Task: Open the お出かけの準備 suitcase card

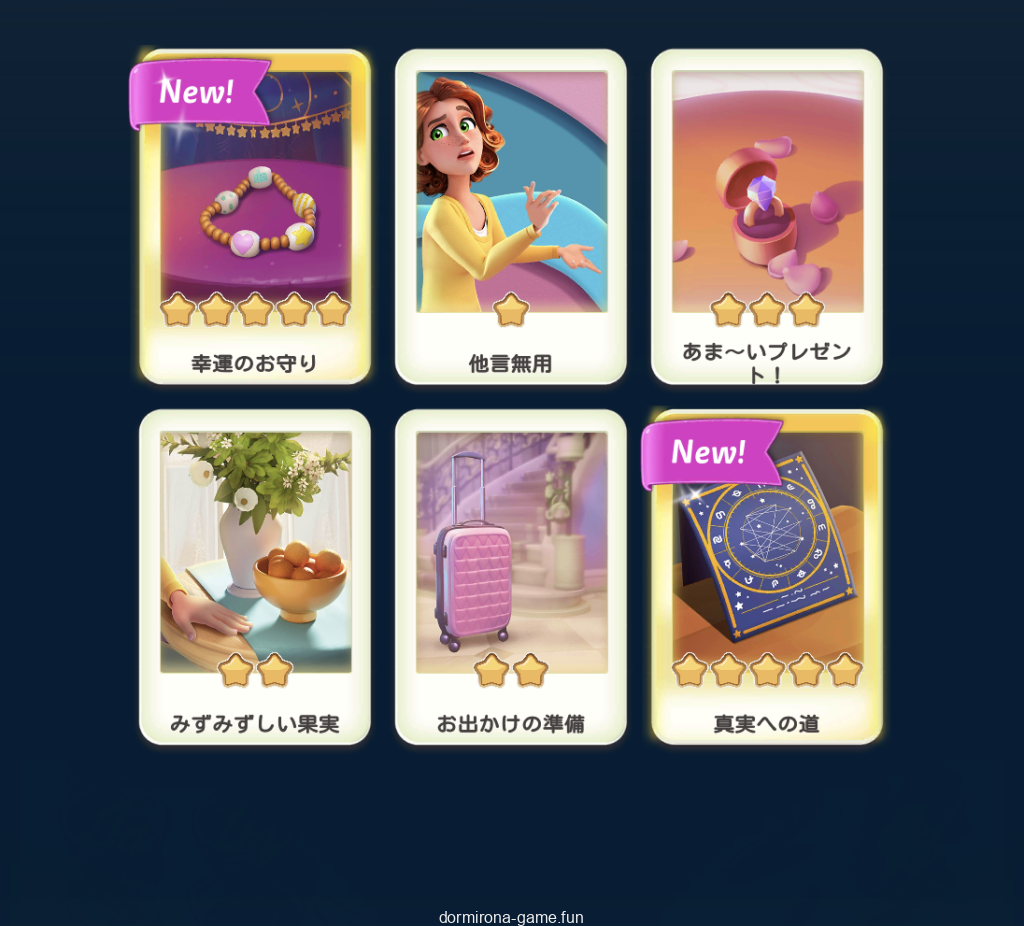Action: [511, 577]
